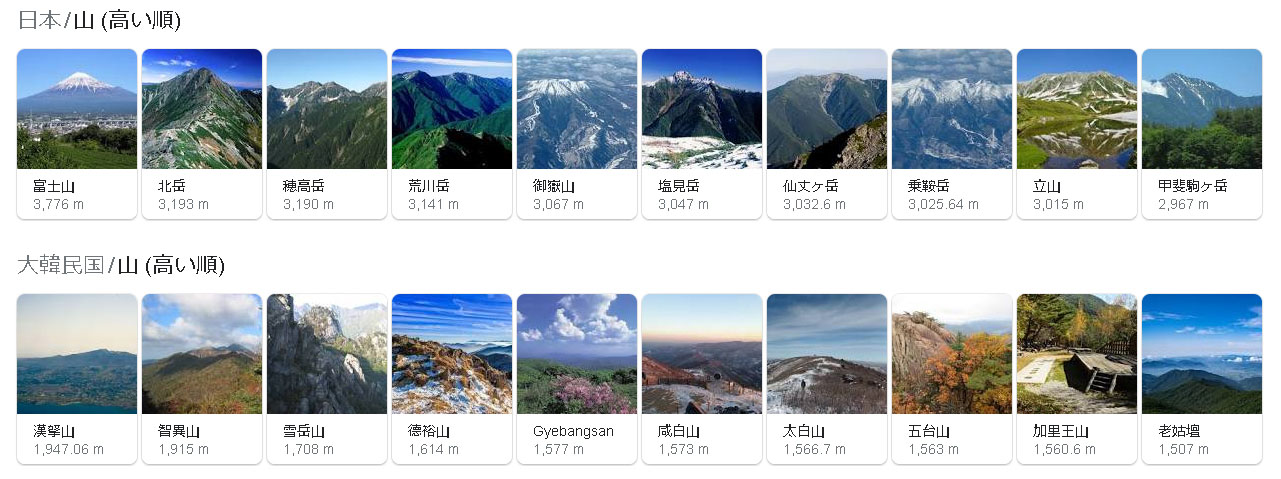Choose the 塩見岳 card
The height and width of the screenshot is (479, 1281).
tap(702, 133)
